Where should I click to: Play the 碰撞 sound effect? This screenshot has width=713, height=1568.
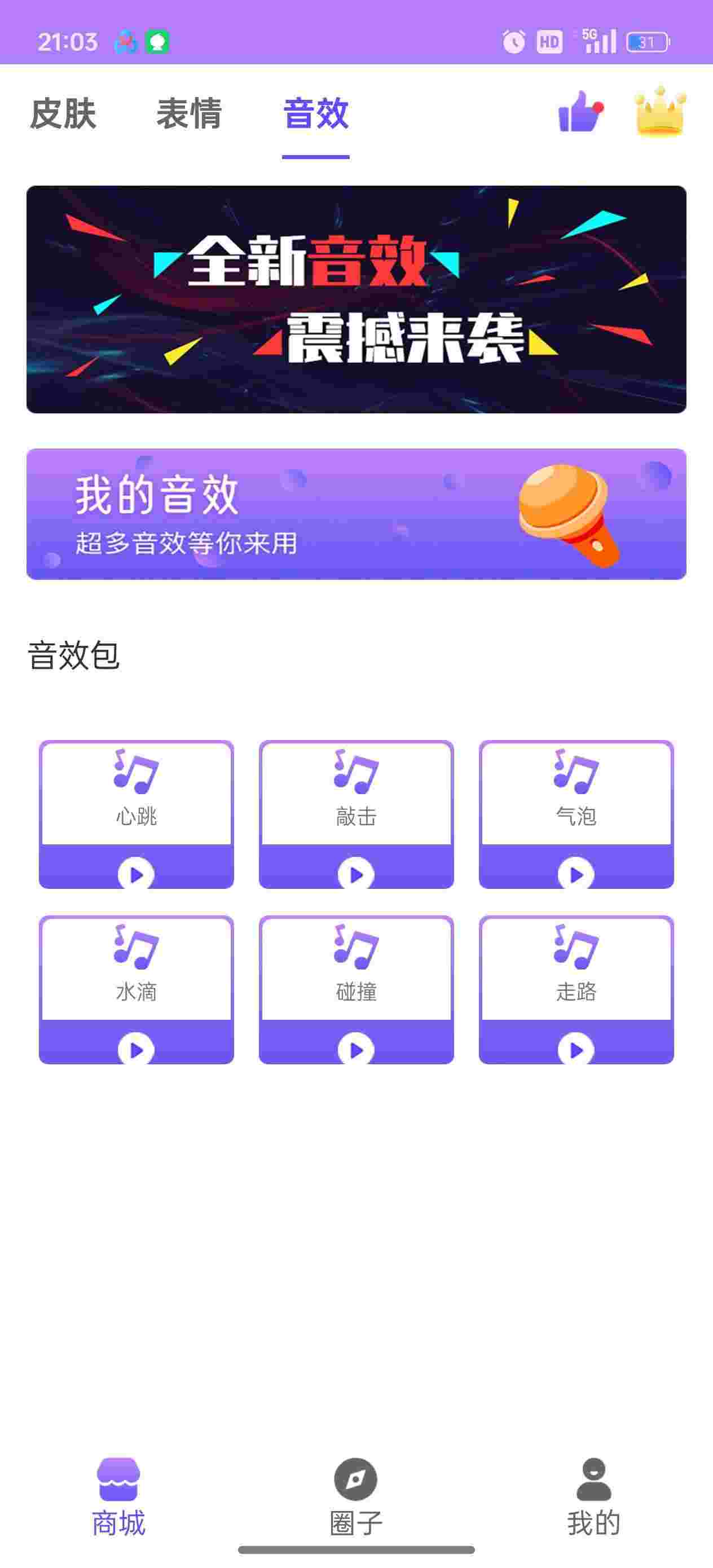[356, 1050]
